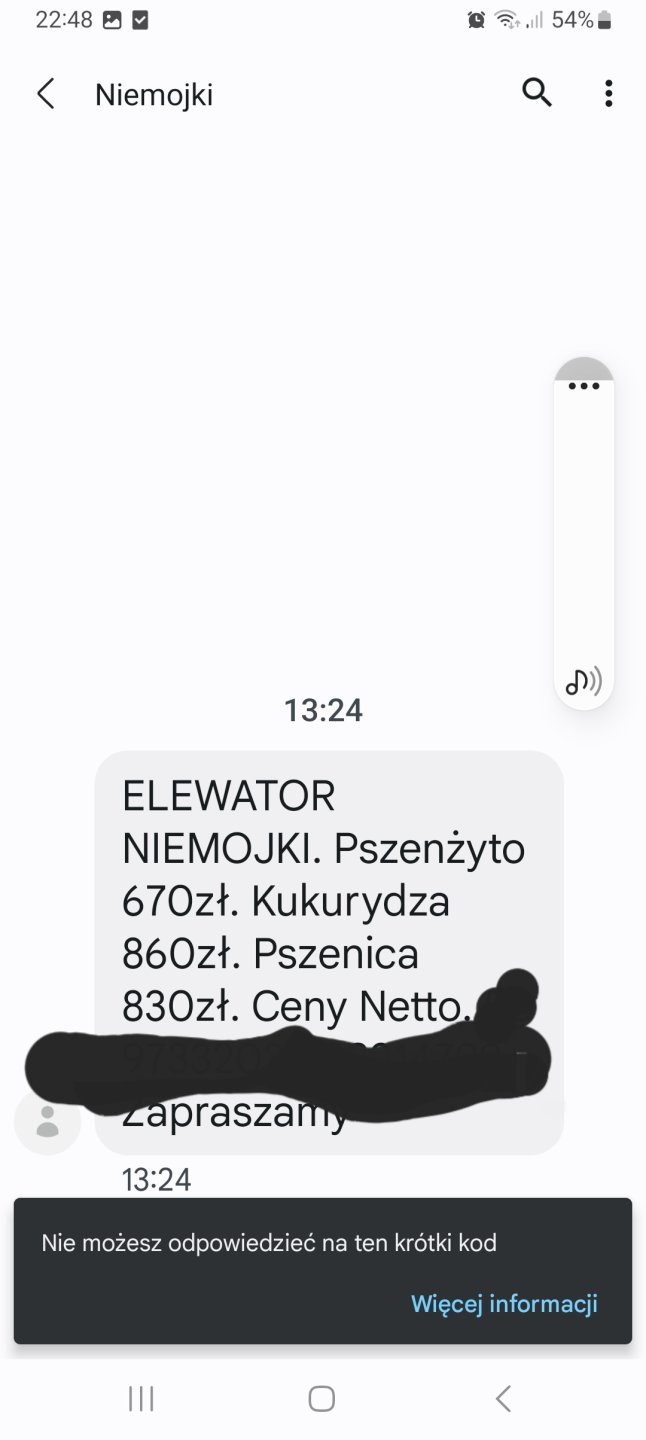Open the sender's contact avatar
Screen dimensions: 646x1440
(48, 1122)
